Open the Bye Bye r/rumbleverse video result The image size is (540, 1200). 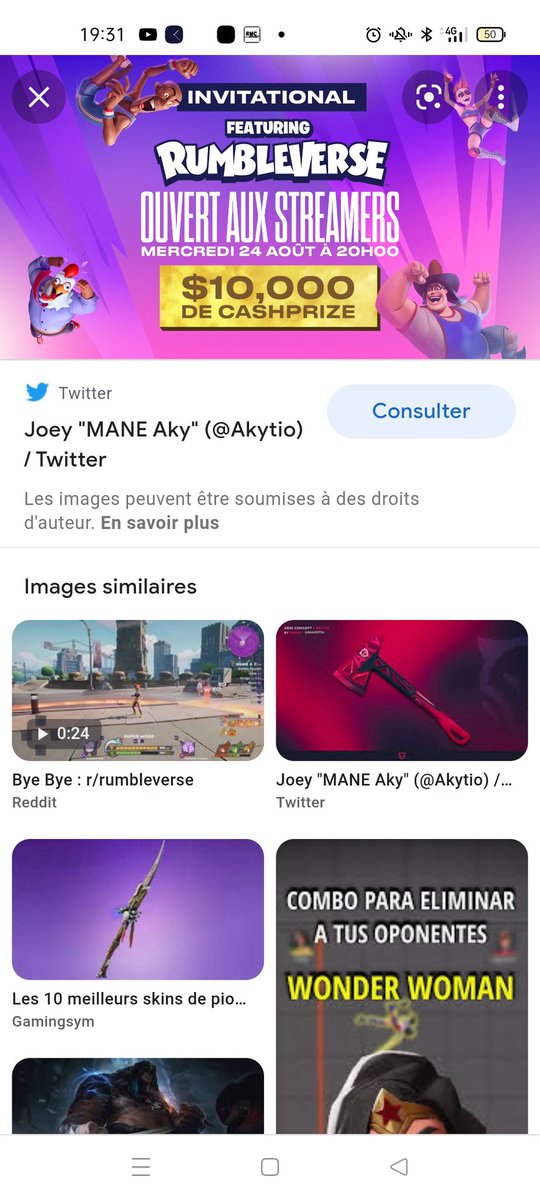coord(138,690)
